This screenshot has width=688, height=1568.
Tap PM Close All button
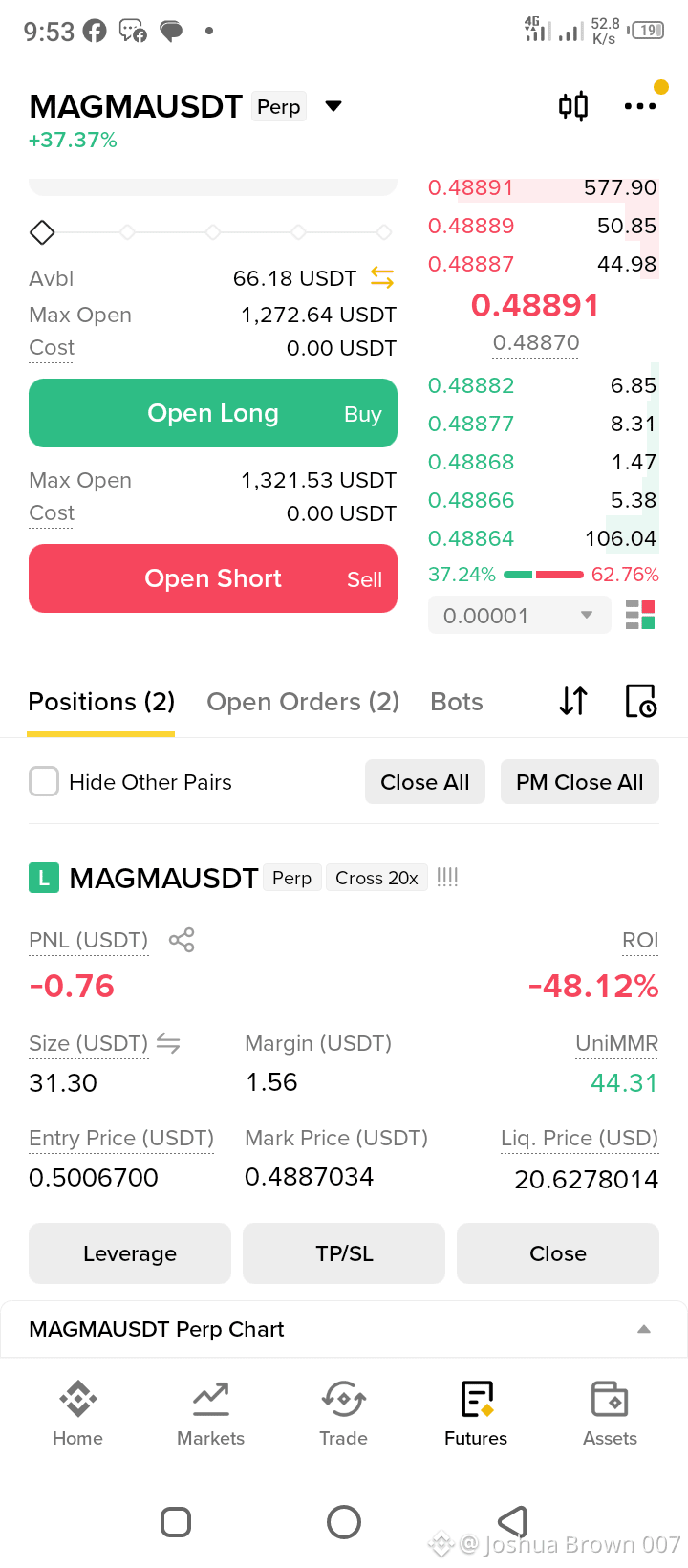point(580,782)
